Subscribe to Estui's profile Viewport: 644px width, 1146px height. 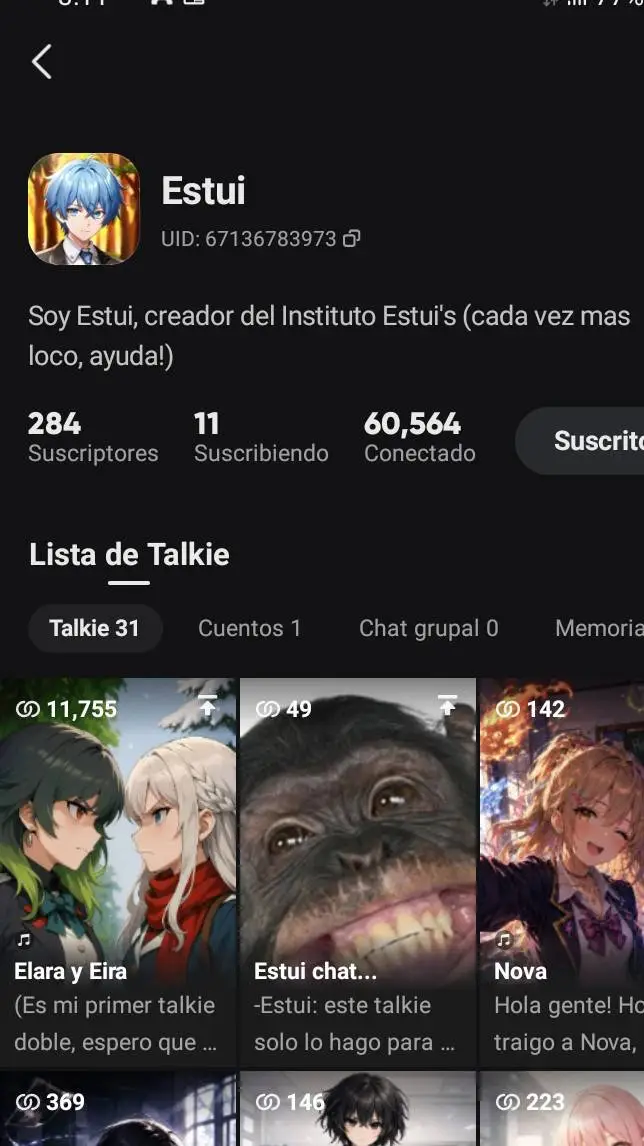click(x=580, y=441)
